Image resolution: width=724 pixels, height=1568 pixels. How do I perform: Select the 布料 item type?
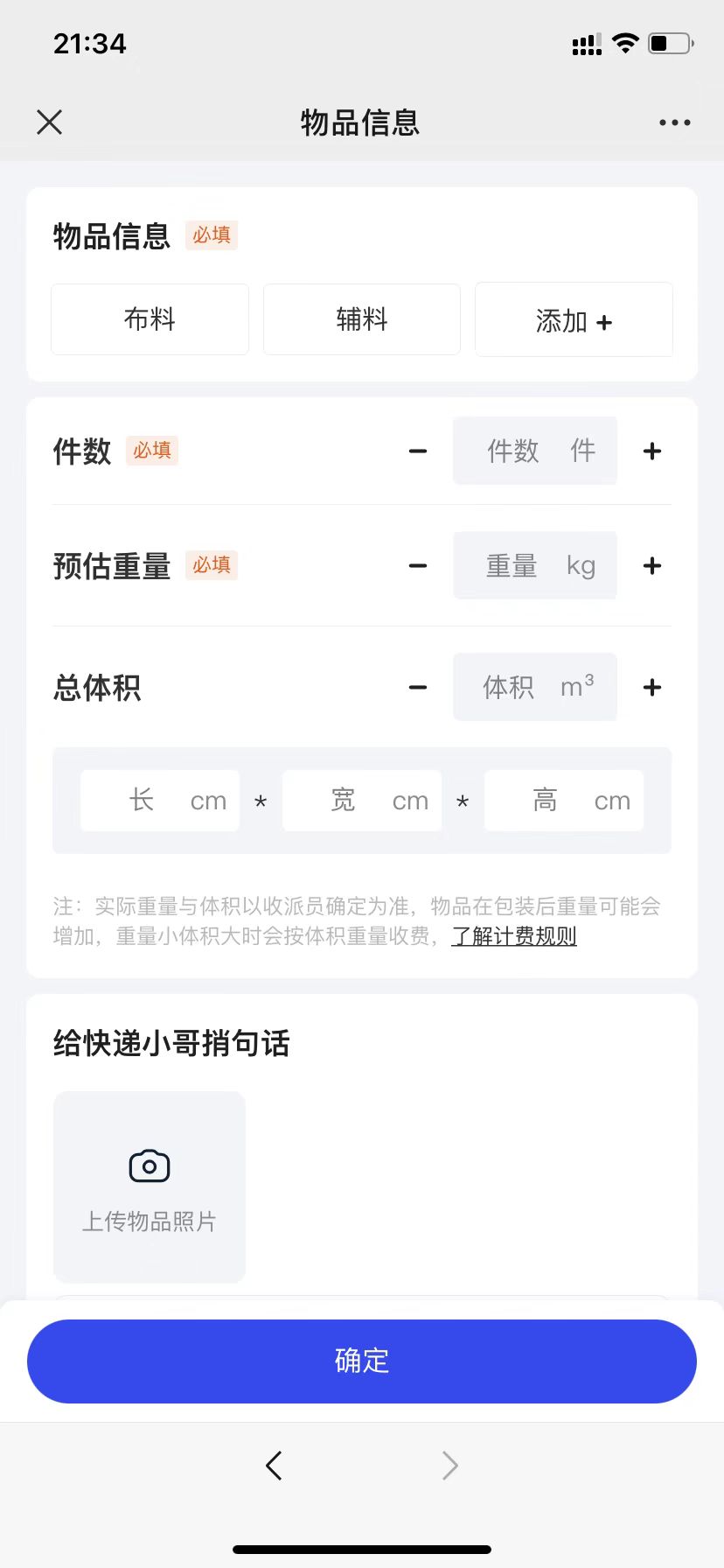point(150,319)
